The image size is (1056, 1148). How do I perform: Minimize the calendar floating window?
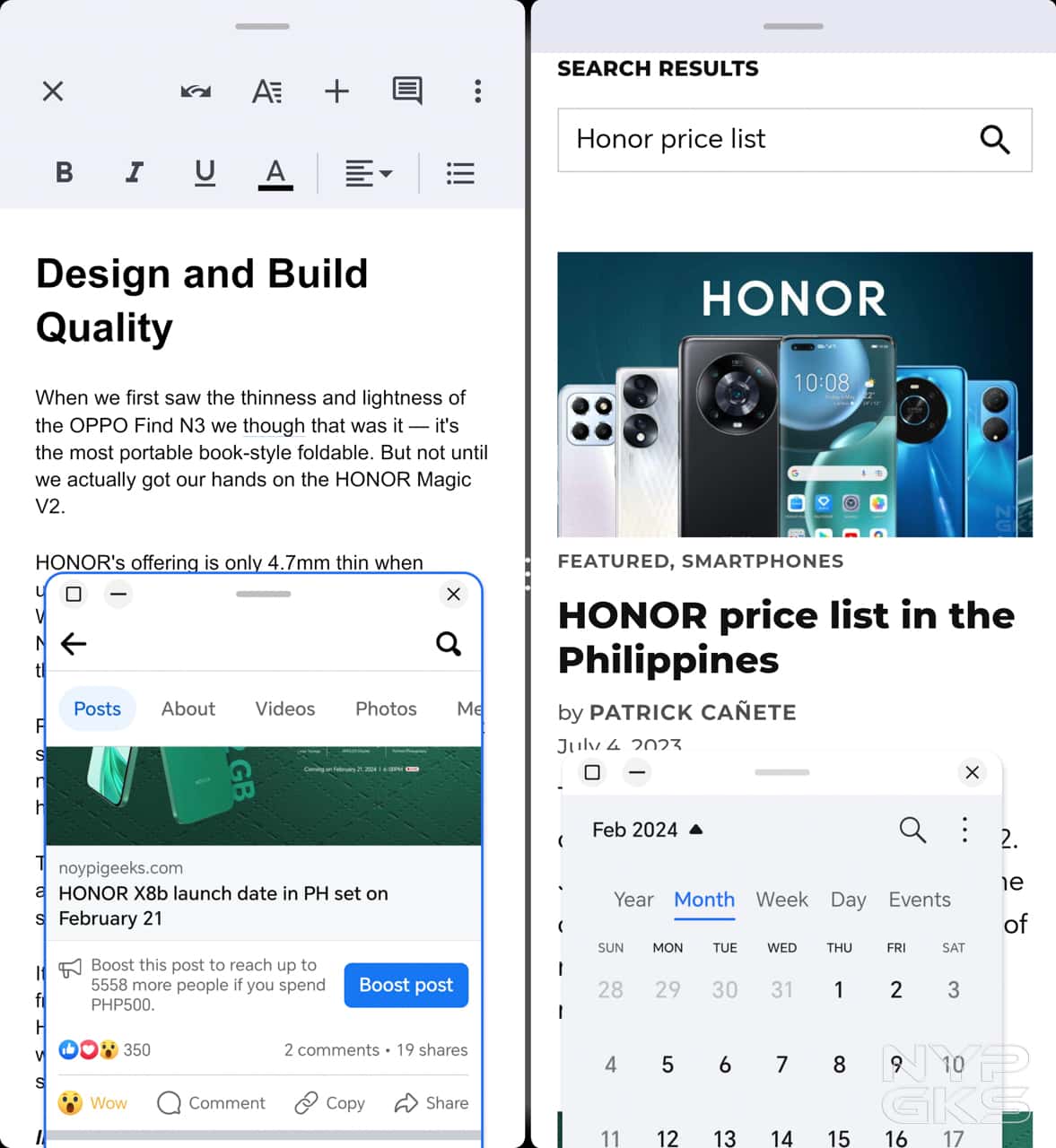636,772
